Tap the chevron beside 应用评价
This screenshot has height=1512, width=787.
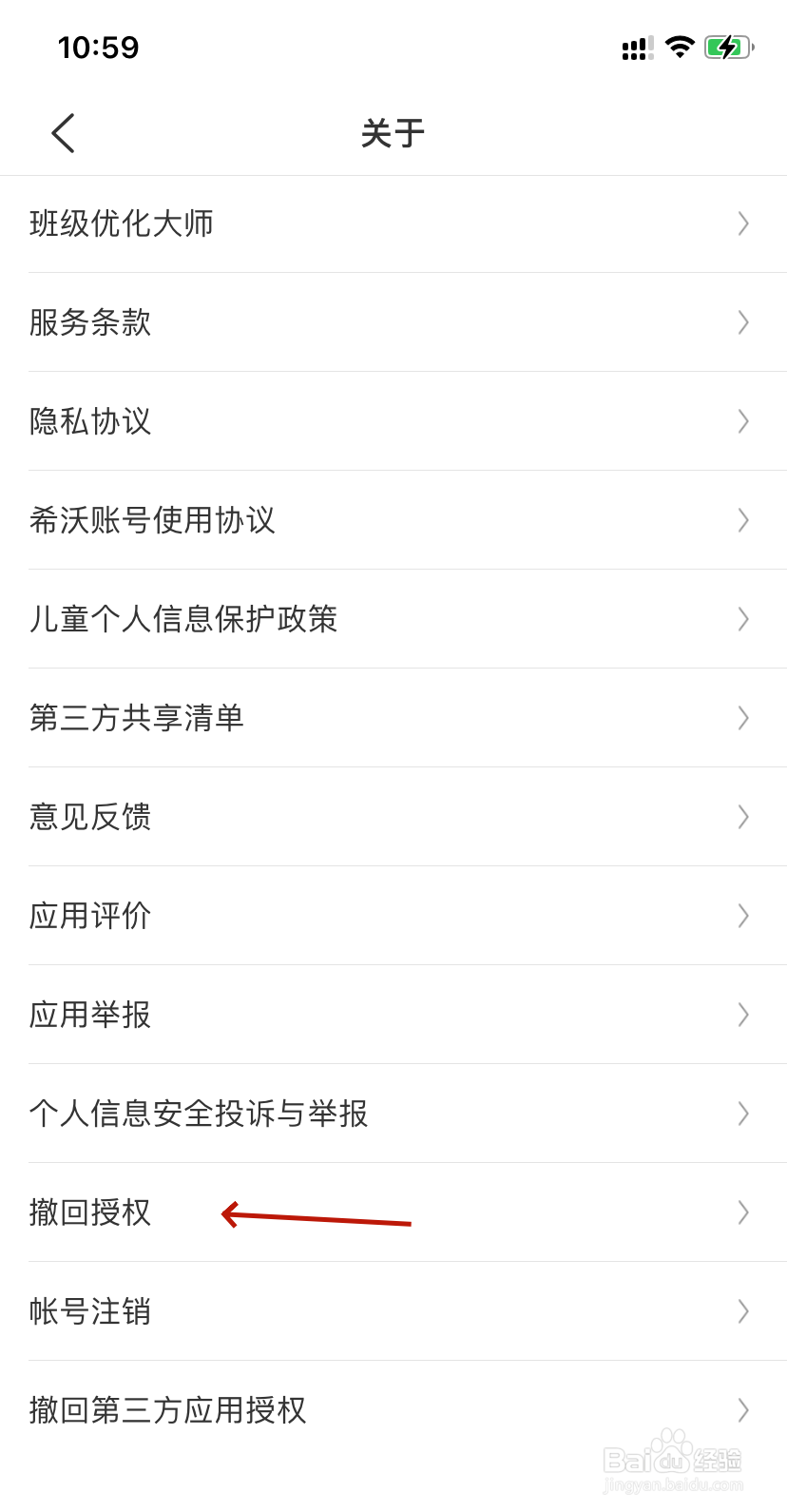(x=744, y=916)
